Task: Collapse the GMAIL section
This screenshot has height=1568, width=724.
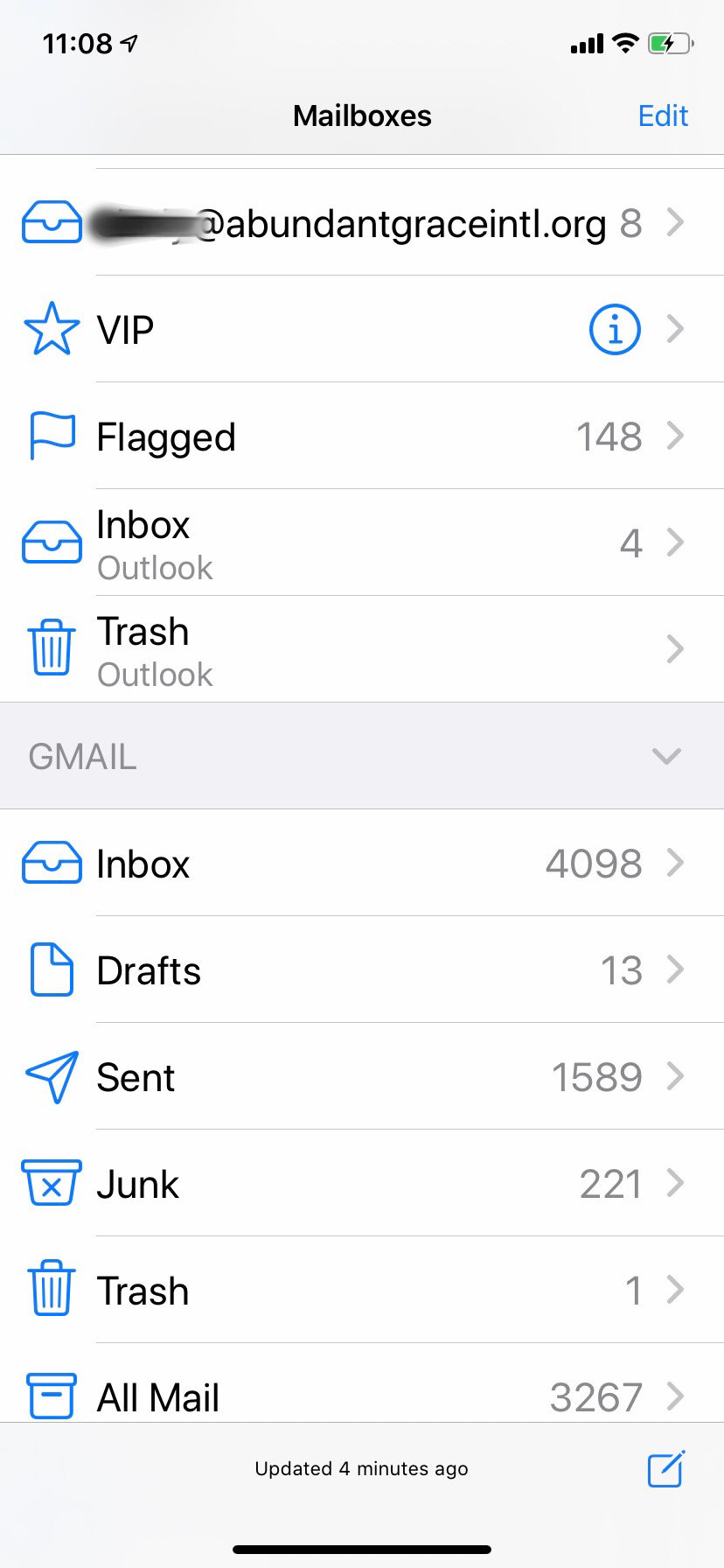Action: tap(666, 756)
